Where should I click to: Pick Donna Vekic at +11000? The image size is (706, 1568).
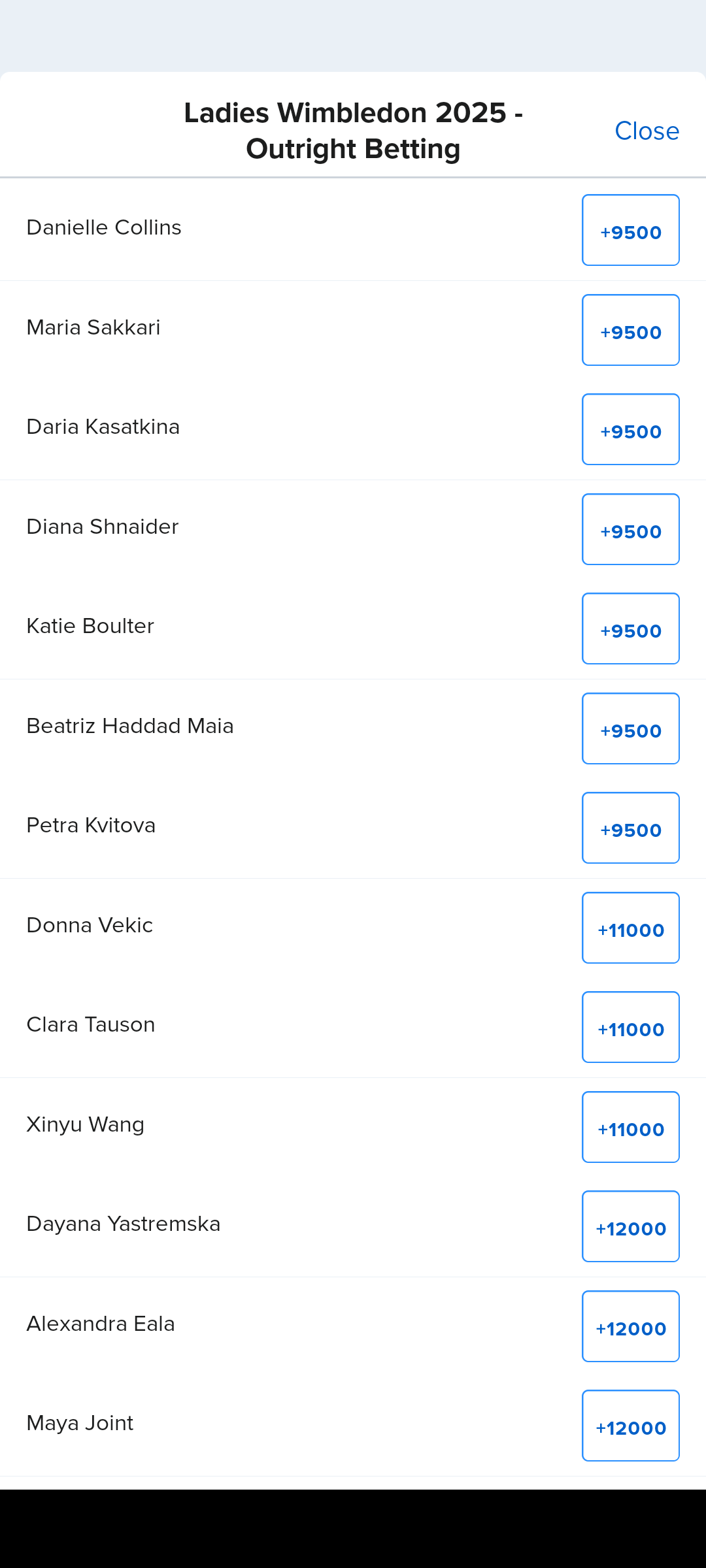pos(630,928)
